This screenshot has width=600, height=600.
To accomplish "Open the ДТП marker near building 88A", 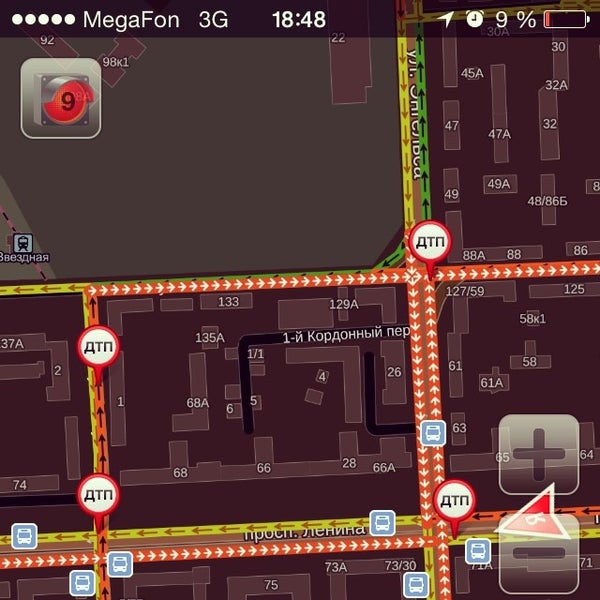I will pyautogui.click(x=431, y=243).
